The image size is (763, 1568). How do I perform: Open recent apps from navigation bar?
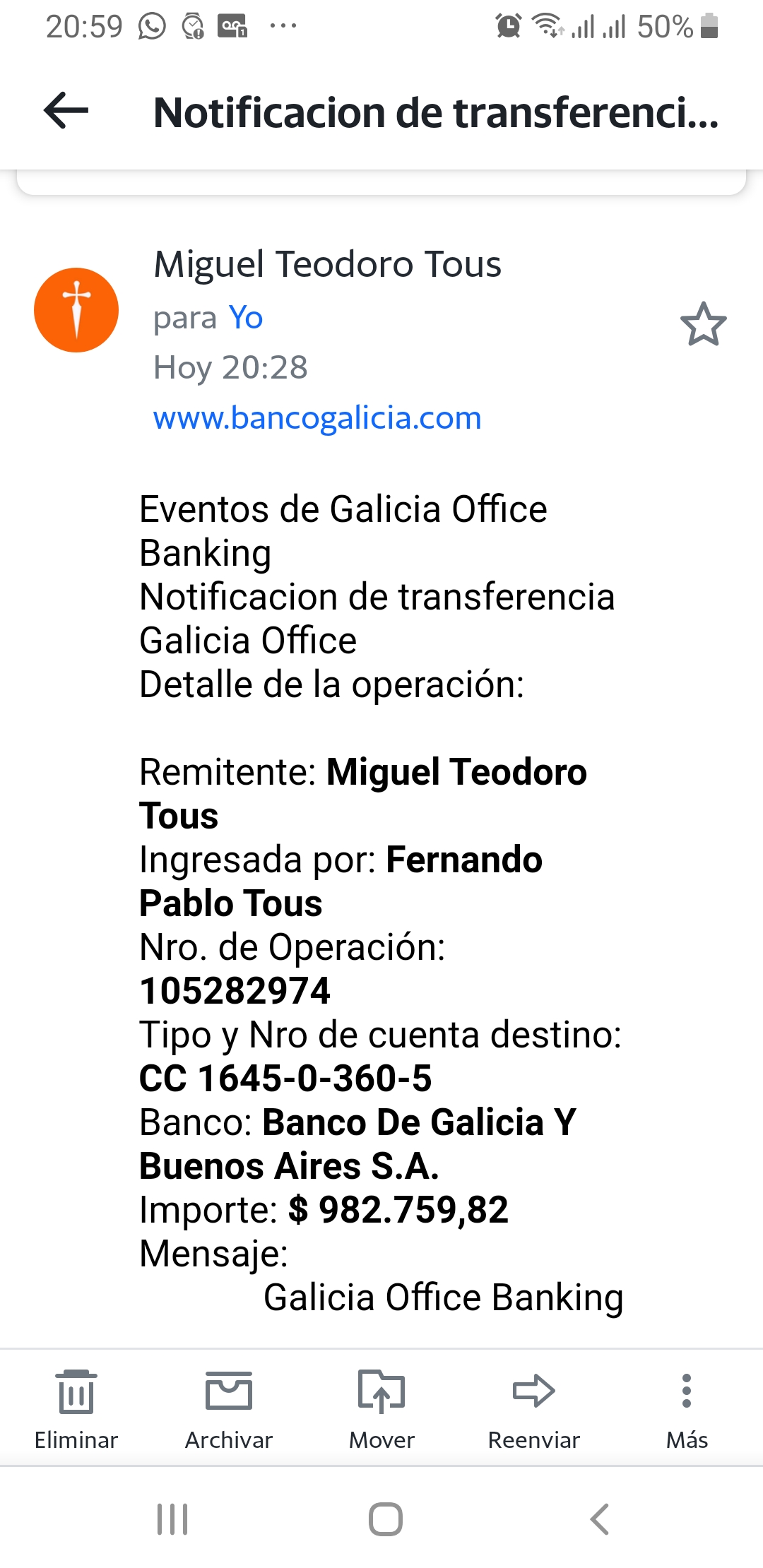click(172, 1519)
